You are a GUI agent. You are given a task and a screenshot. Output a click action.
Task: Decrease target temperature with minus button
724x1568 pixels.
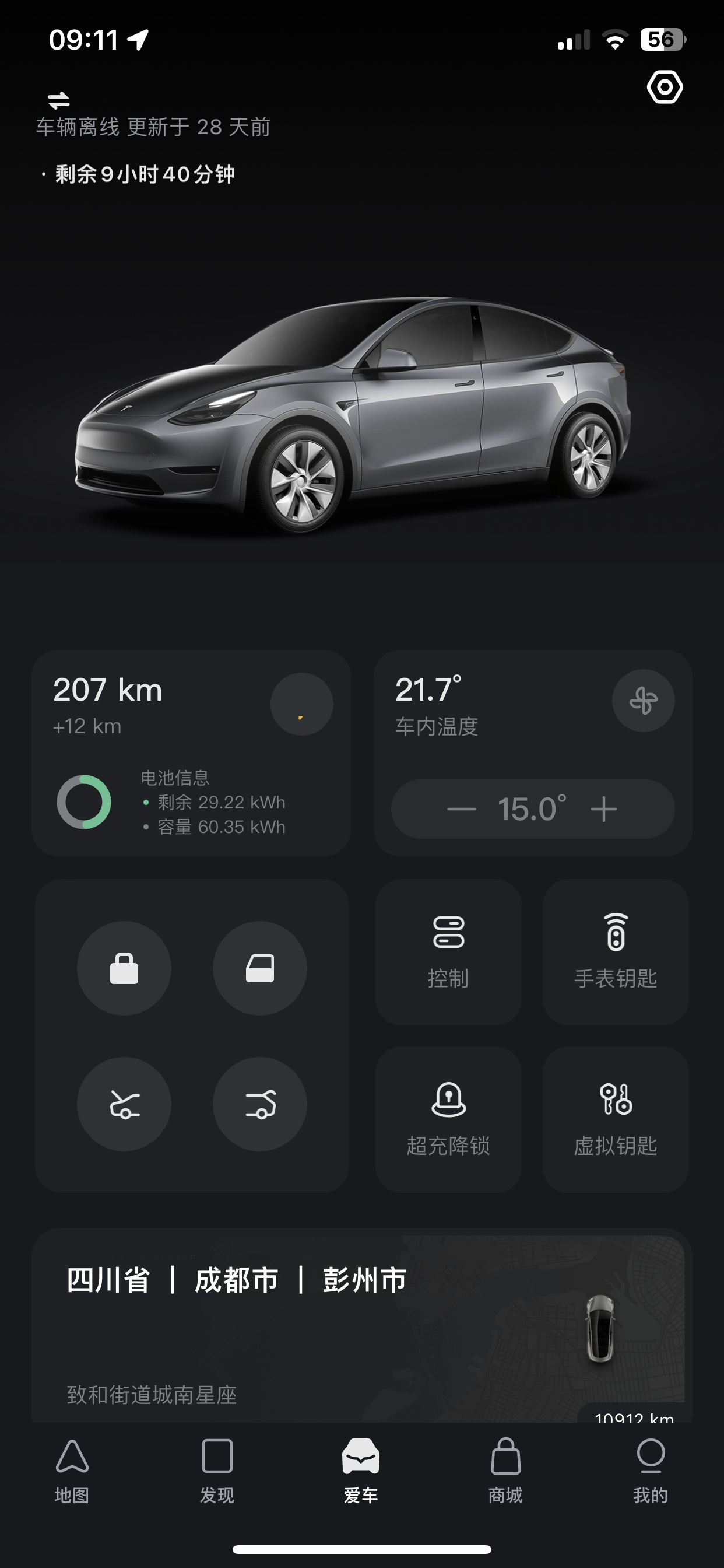coord(463,808)
